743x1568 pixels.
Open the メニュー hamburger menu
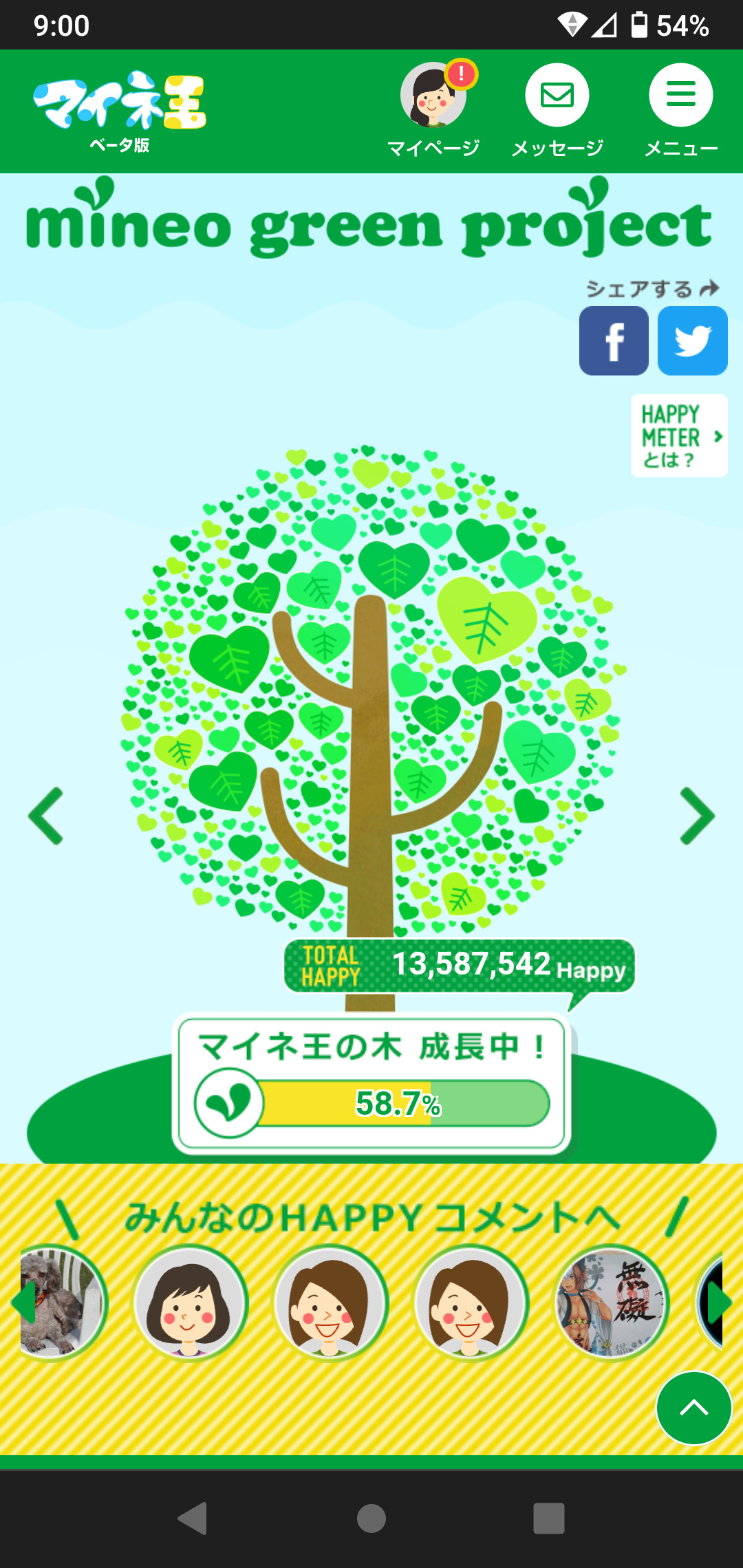coord(681,95)
